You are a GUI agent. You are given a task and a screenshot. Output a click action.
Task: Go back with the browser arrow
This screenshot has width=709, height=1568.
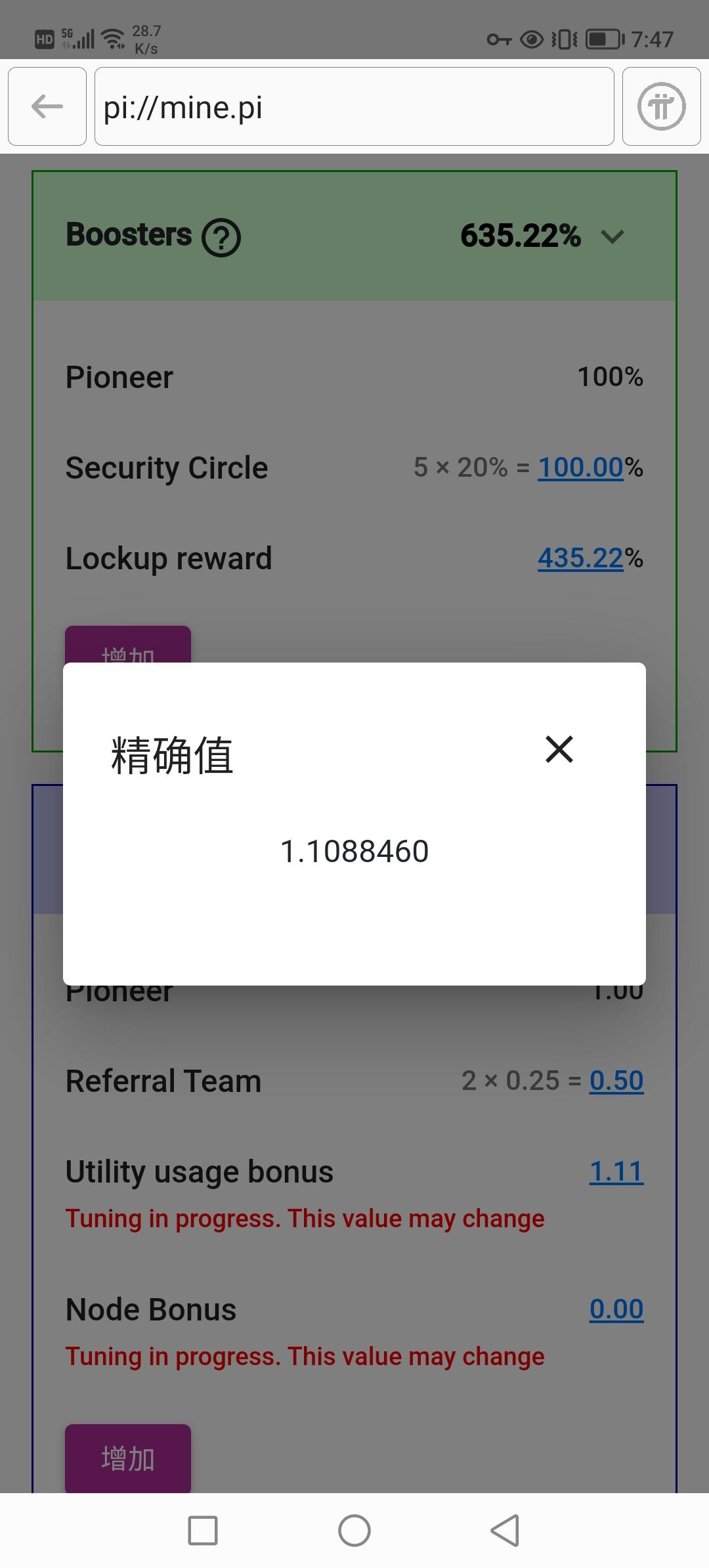pos(47,106)
